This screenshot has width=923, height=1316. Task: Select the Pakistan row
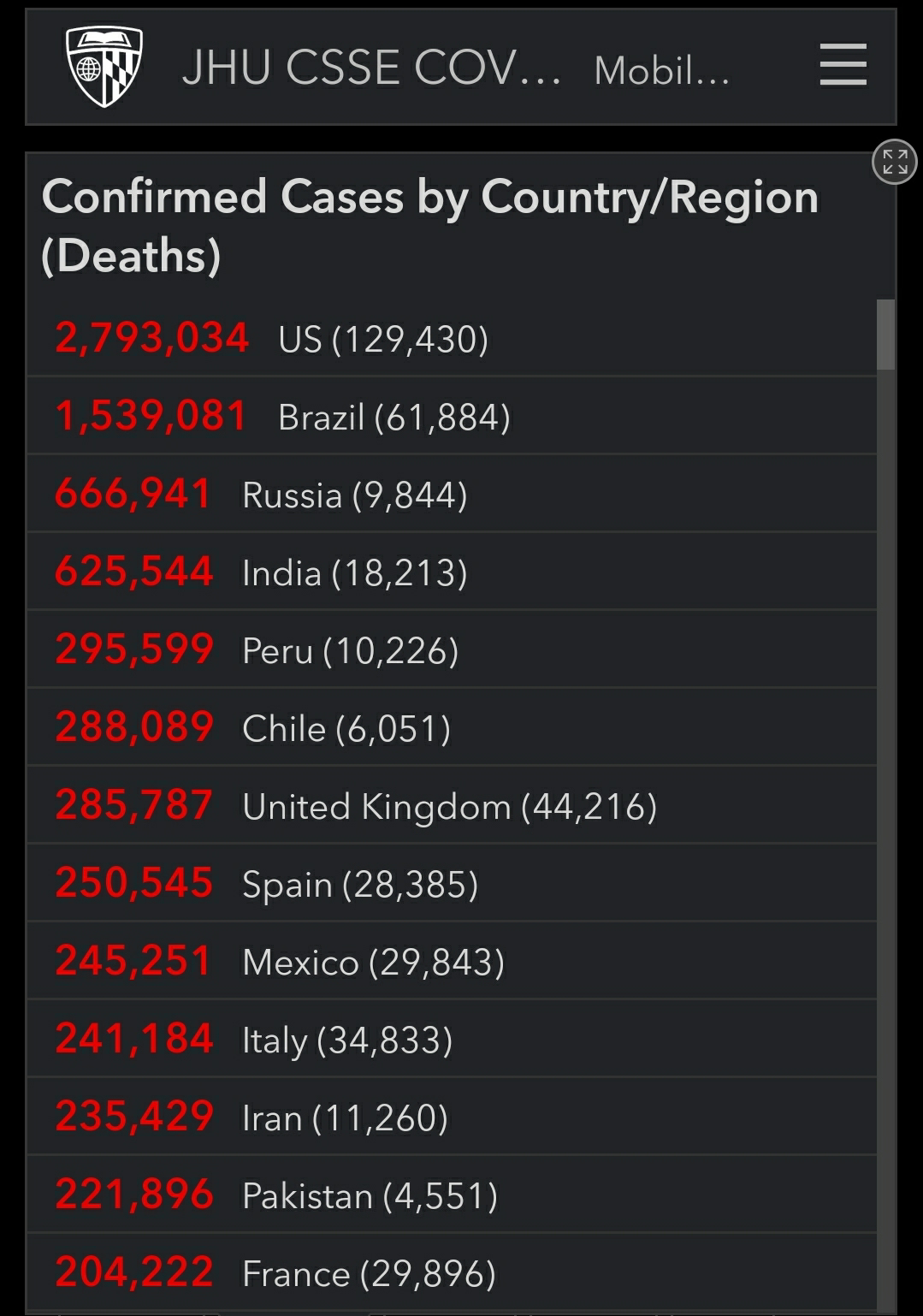(x=452, y=1194)
